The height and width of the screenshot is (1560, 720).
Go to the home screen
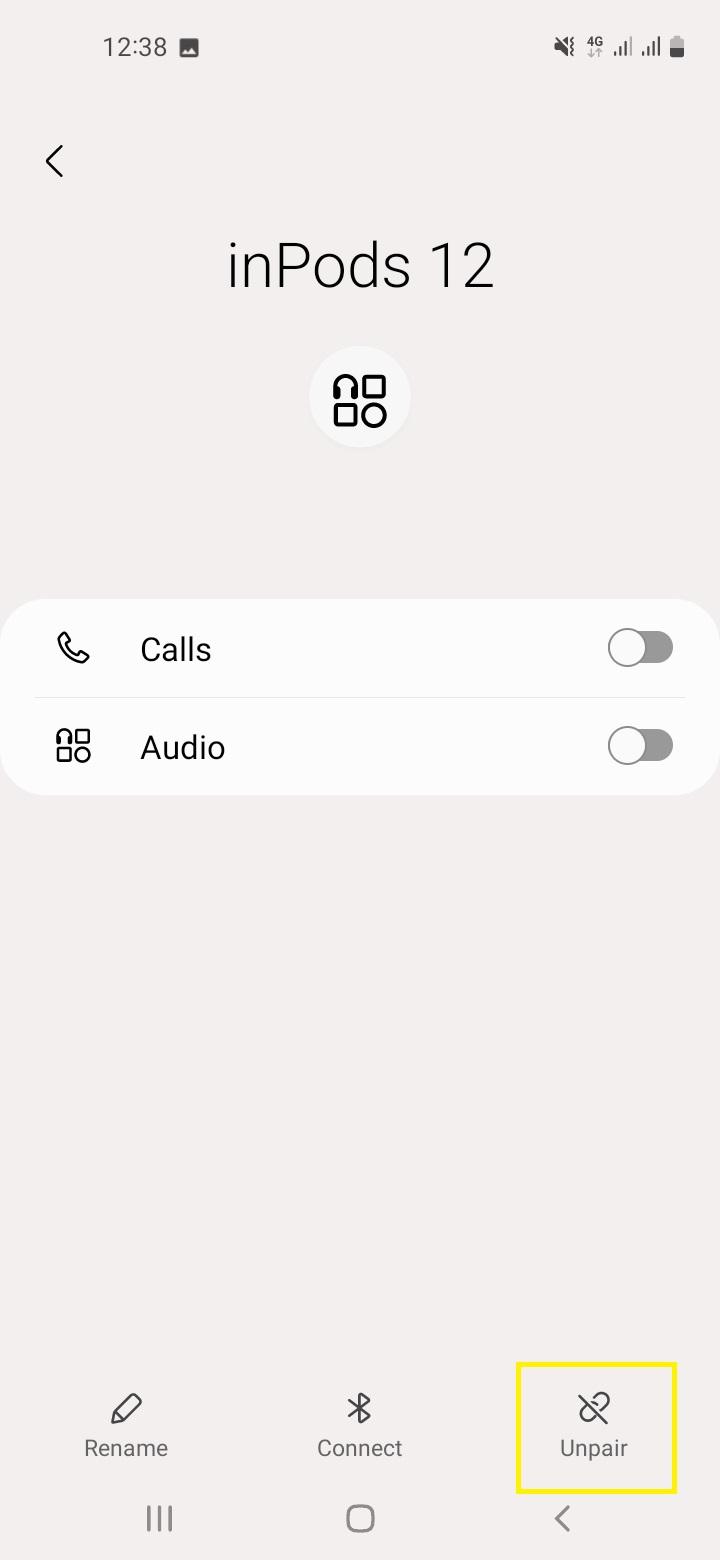(x=360, y=1518)
